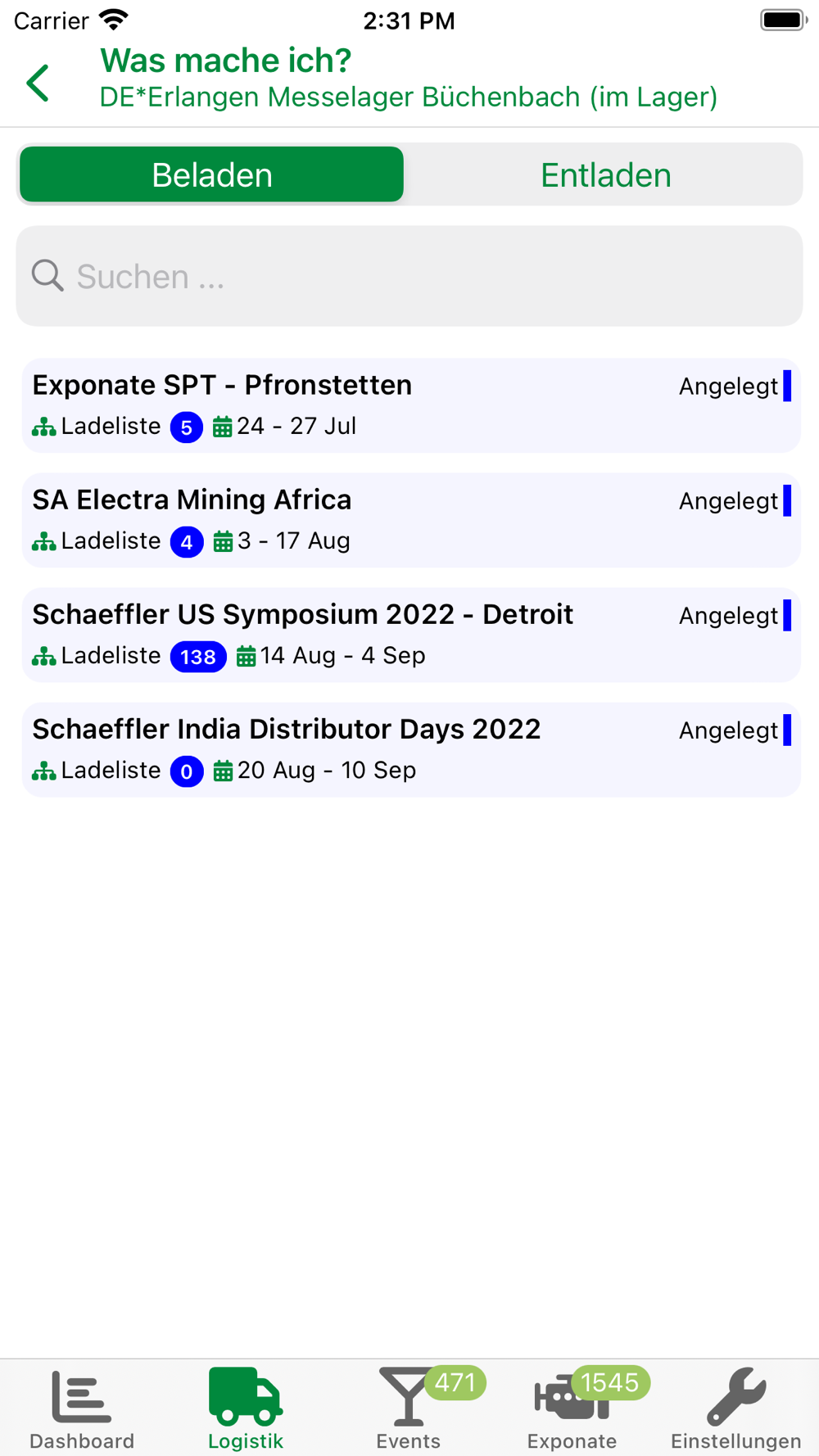This screenshot has width=819, height=1456.
Task: Open Schaeffler India Distributor Days 2022
Action: (x=411, y=749)
